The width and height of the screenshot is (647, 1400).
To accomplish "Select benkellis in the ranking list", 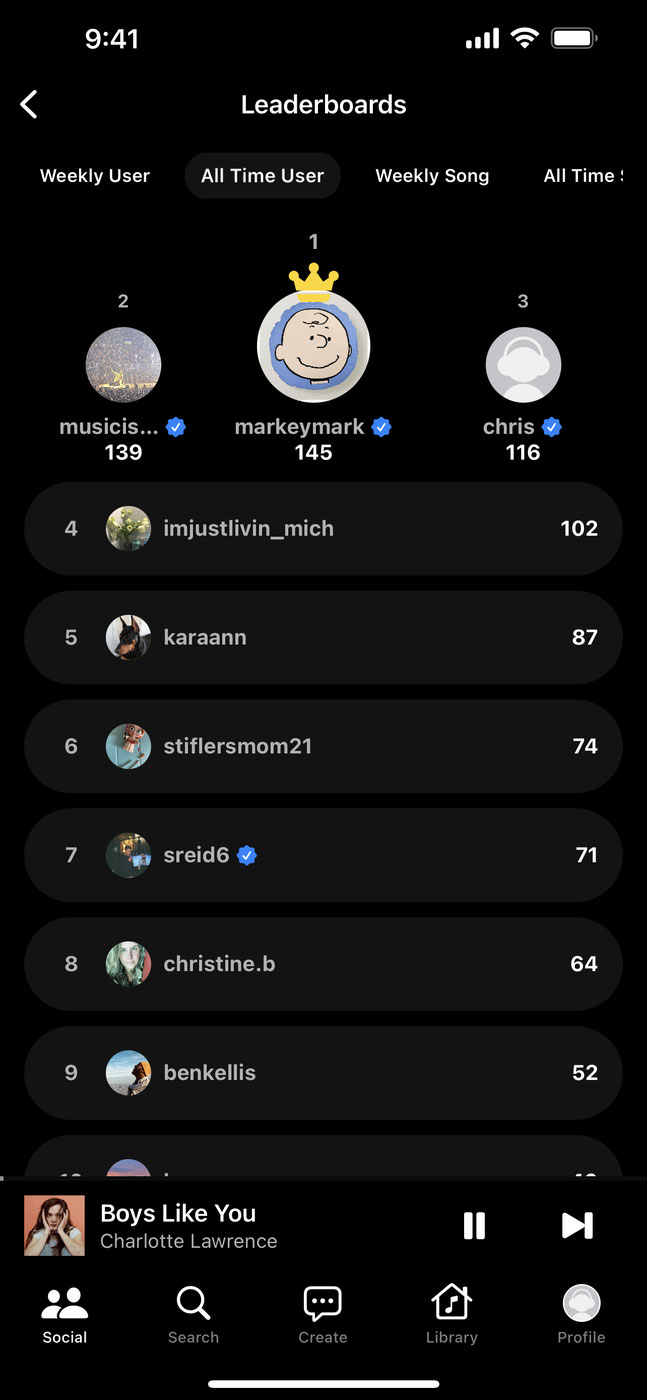I will pos(323,1073).
